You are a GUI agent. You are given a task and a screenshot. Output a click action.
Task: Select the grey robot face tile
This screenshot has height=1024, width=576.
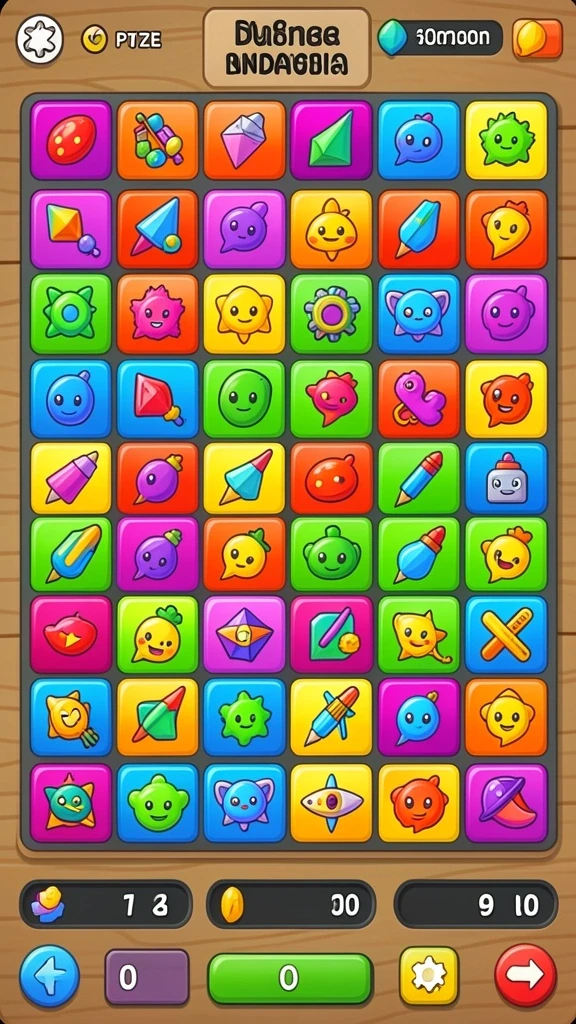point(506,478)
